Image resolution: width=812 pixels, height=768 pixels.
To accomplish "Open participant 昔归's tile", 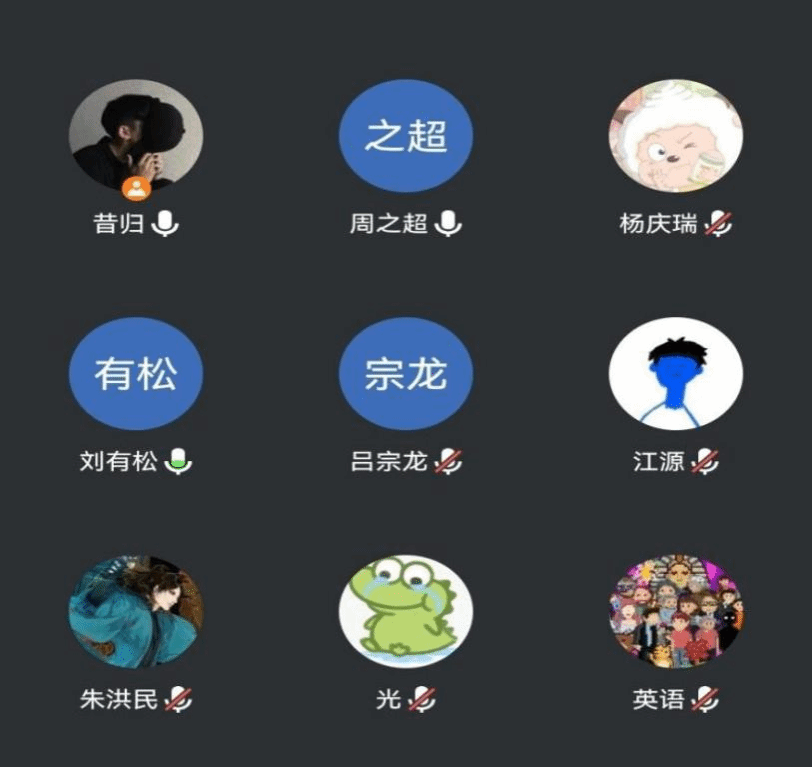I will 136,135.
